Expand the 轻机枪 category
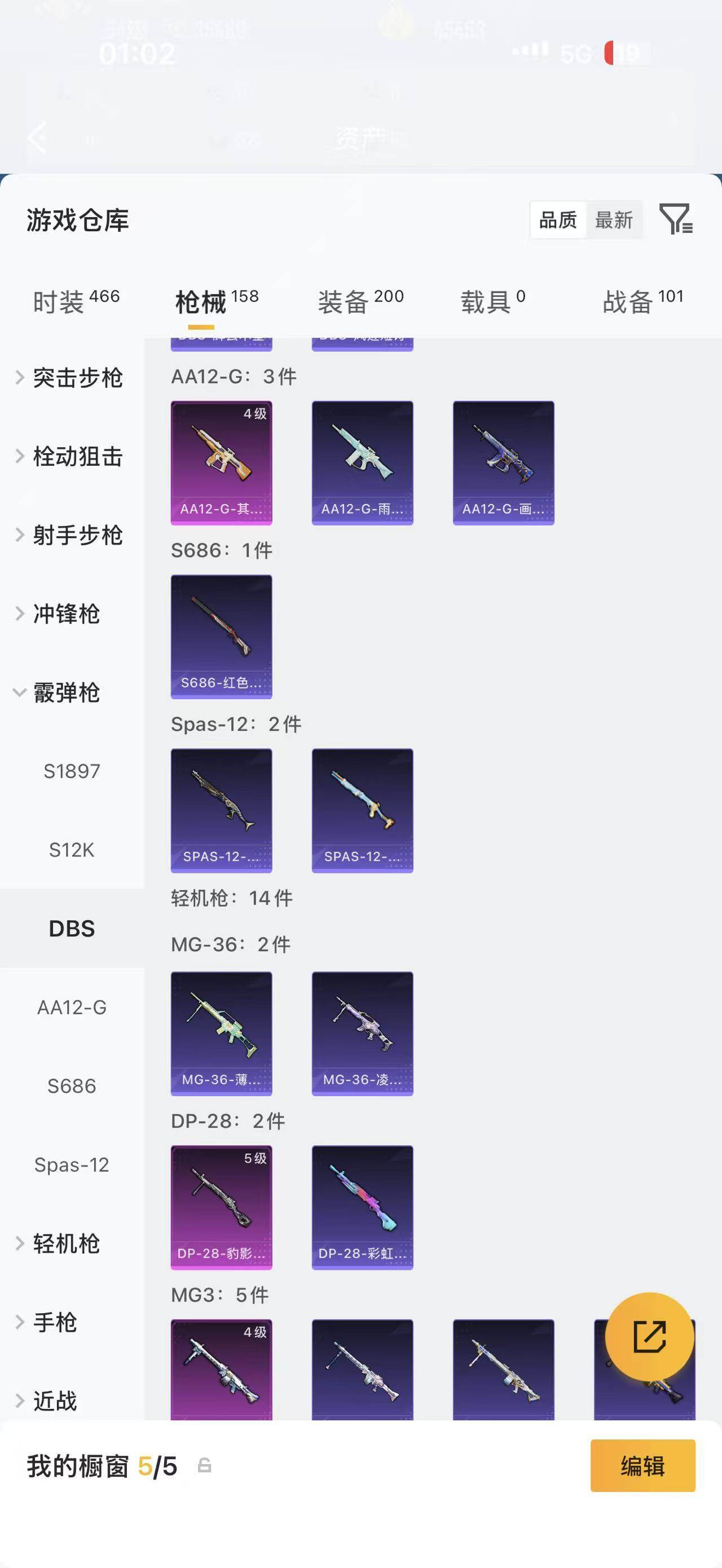This screenshot has height=1568, width=722. pos(57,1244)
